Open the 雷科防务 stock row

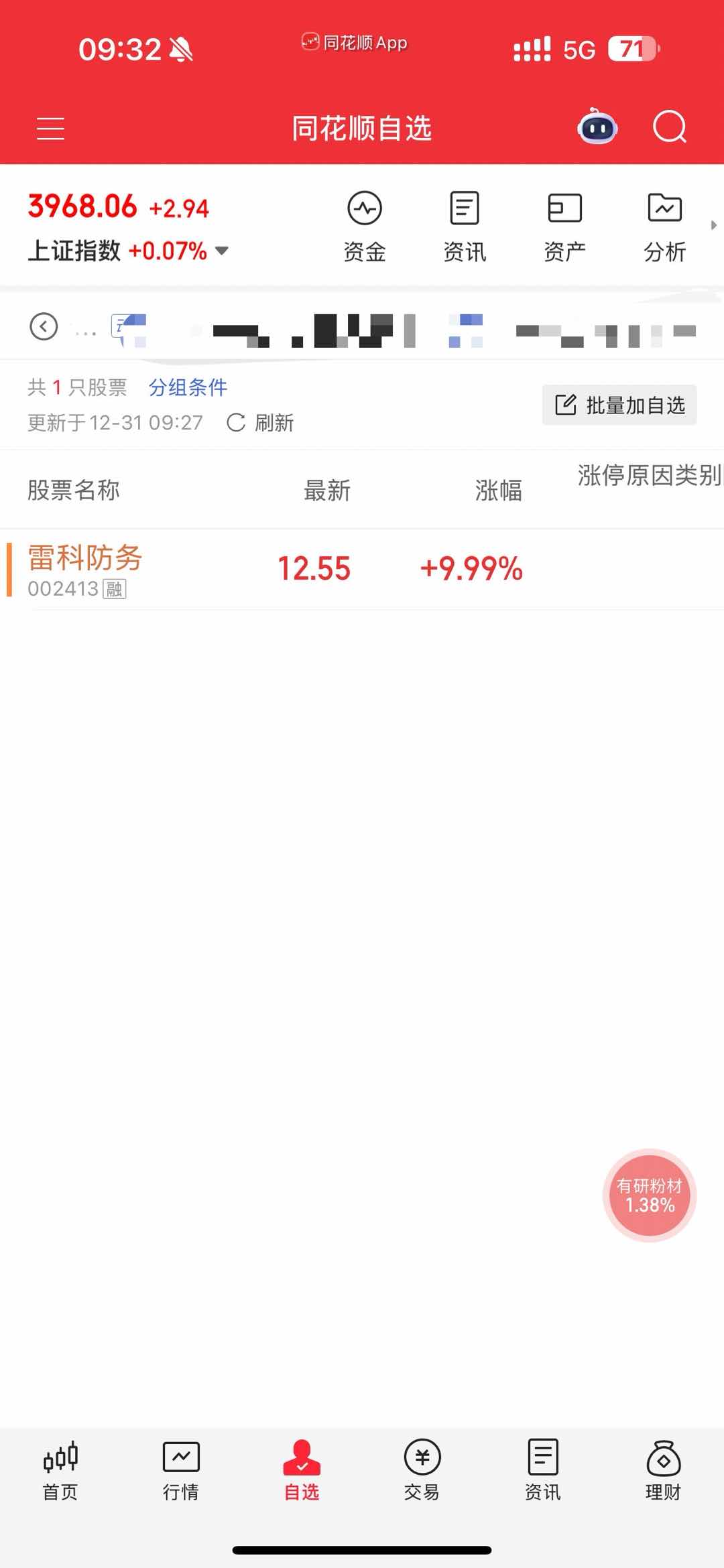[268, 570]
